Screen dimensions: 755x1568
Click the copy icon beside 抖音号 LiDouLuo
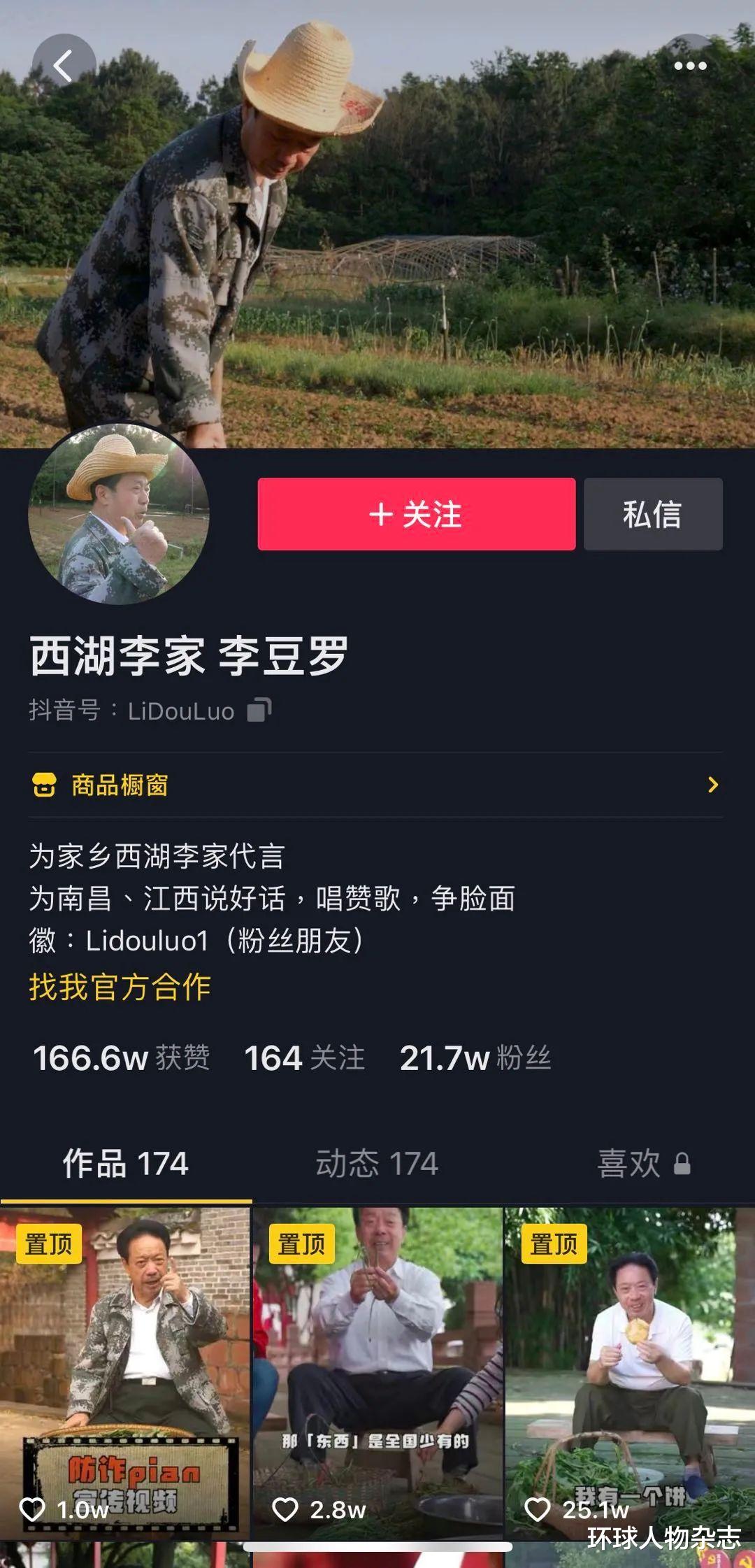(262, 708)
